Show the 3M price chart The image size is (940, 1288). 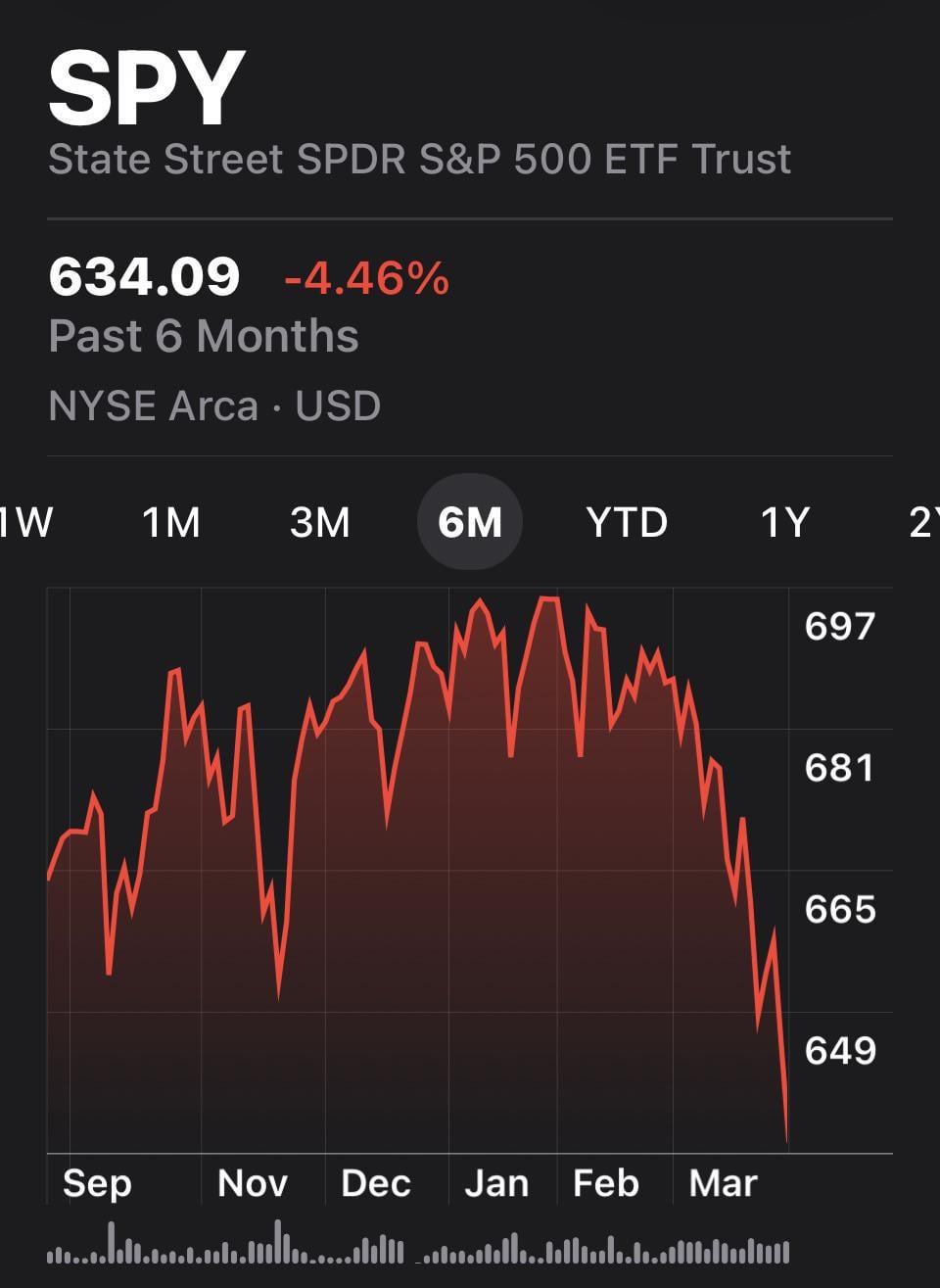[320, 522]
